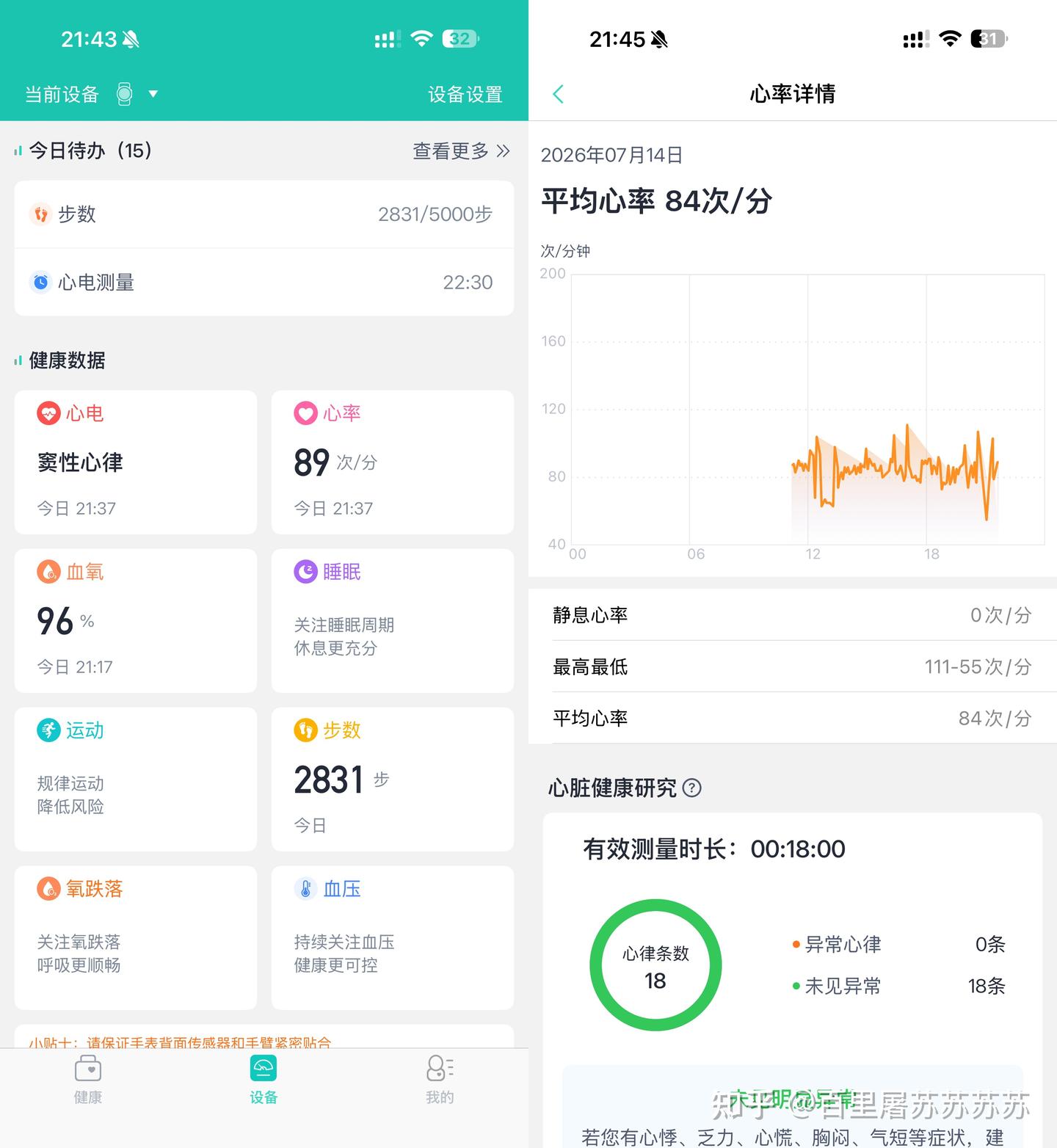Image resolution: width=1057 pixels, height=1148 pixels.
Task: Open the current device dropdown
Action: [x=91, y=94]
